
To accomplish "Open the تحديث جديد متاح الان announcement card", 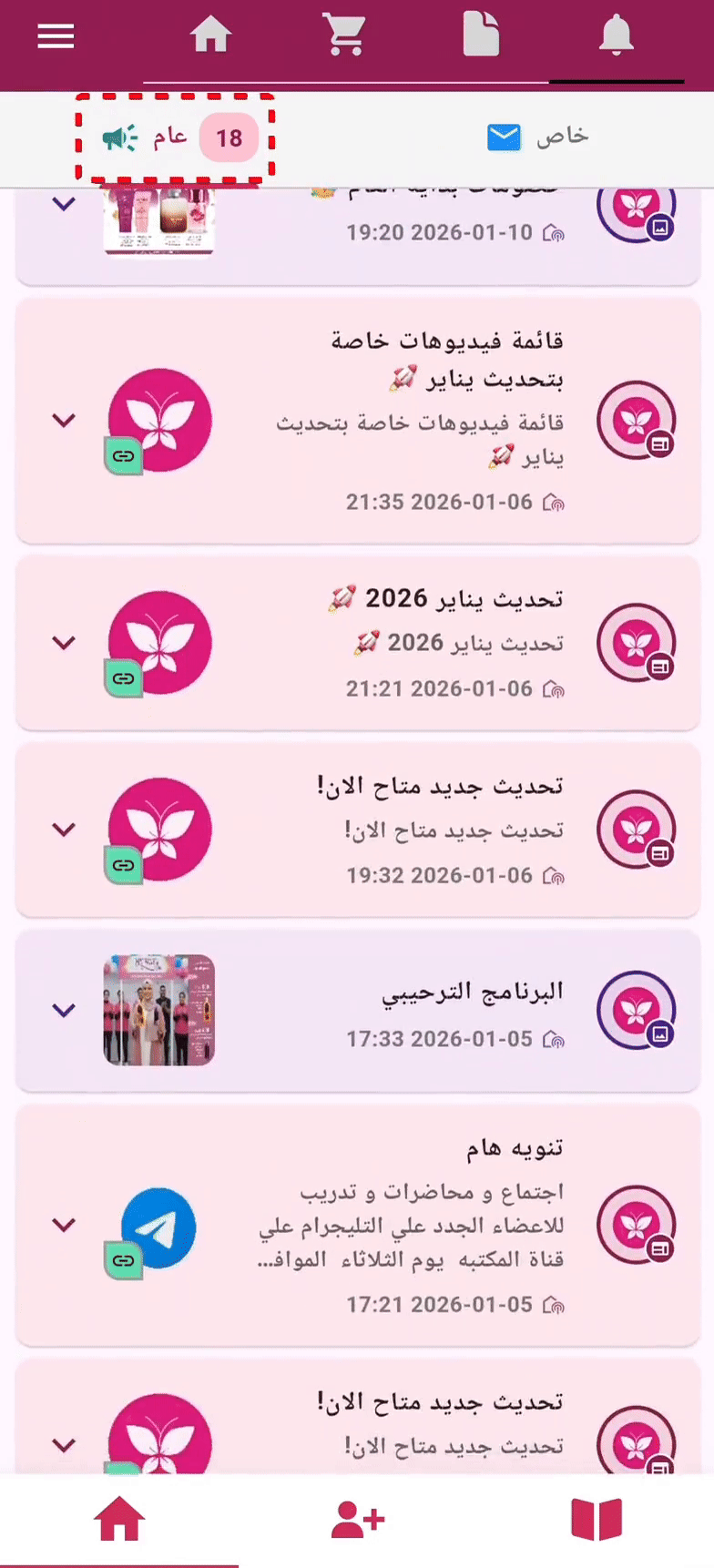I will (x=410, y=829).
